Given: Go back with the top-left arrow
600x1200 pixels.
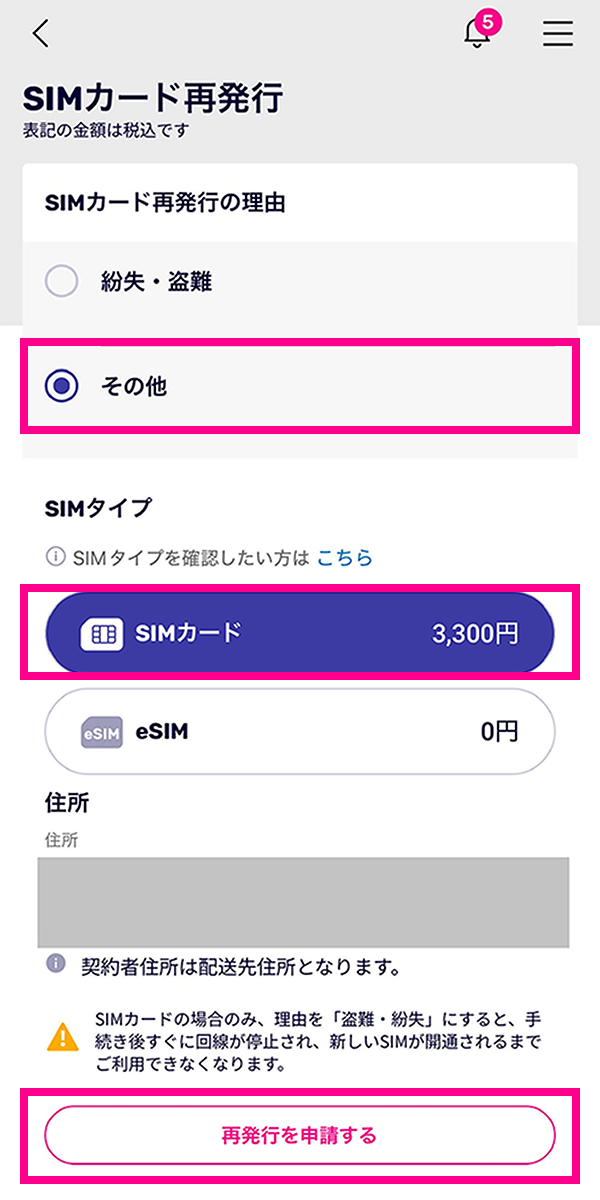Looking at the screenshot, I should point(40,34).
